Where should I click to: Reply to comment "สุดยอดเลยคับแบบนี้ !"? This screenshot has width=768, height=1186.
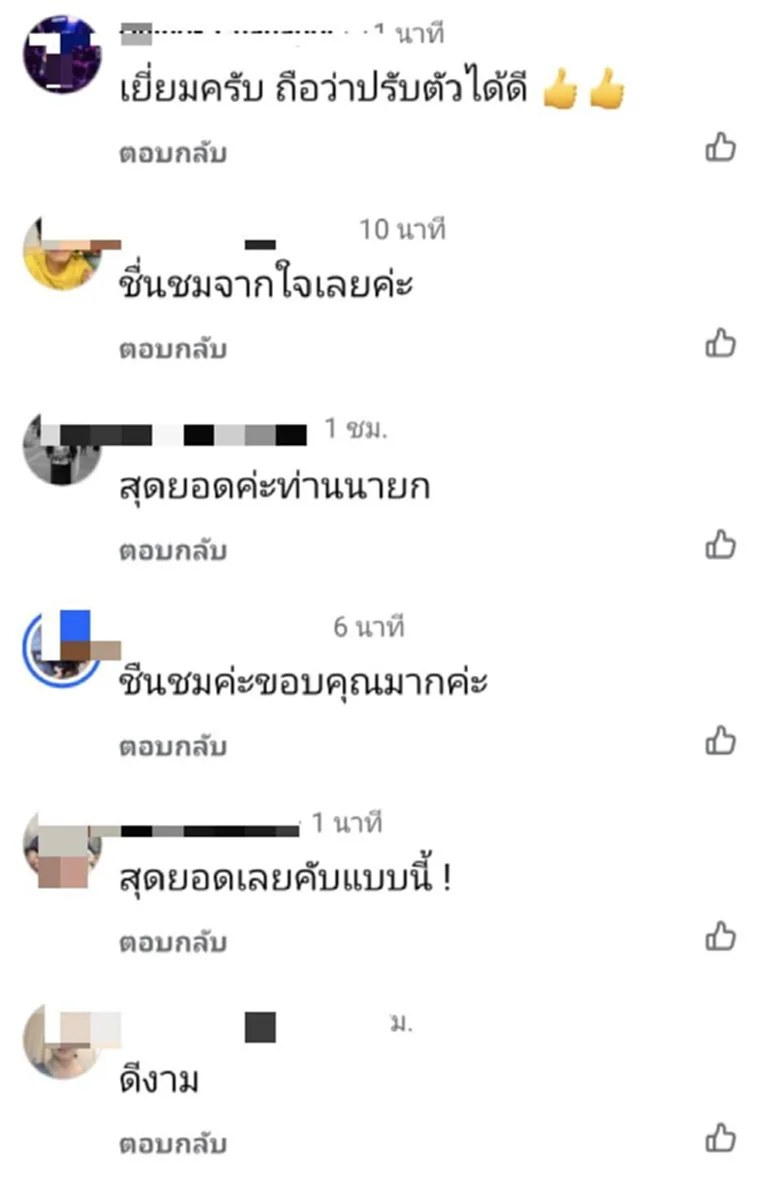point(174,942)
